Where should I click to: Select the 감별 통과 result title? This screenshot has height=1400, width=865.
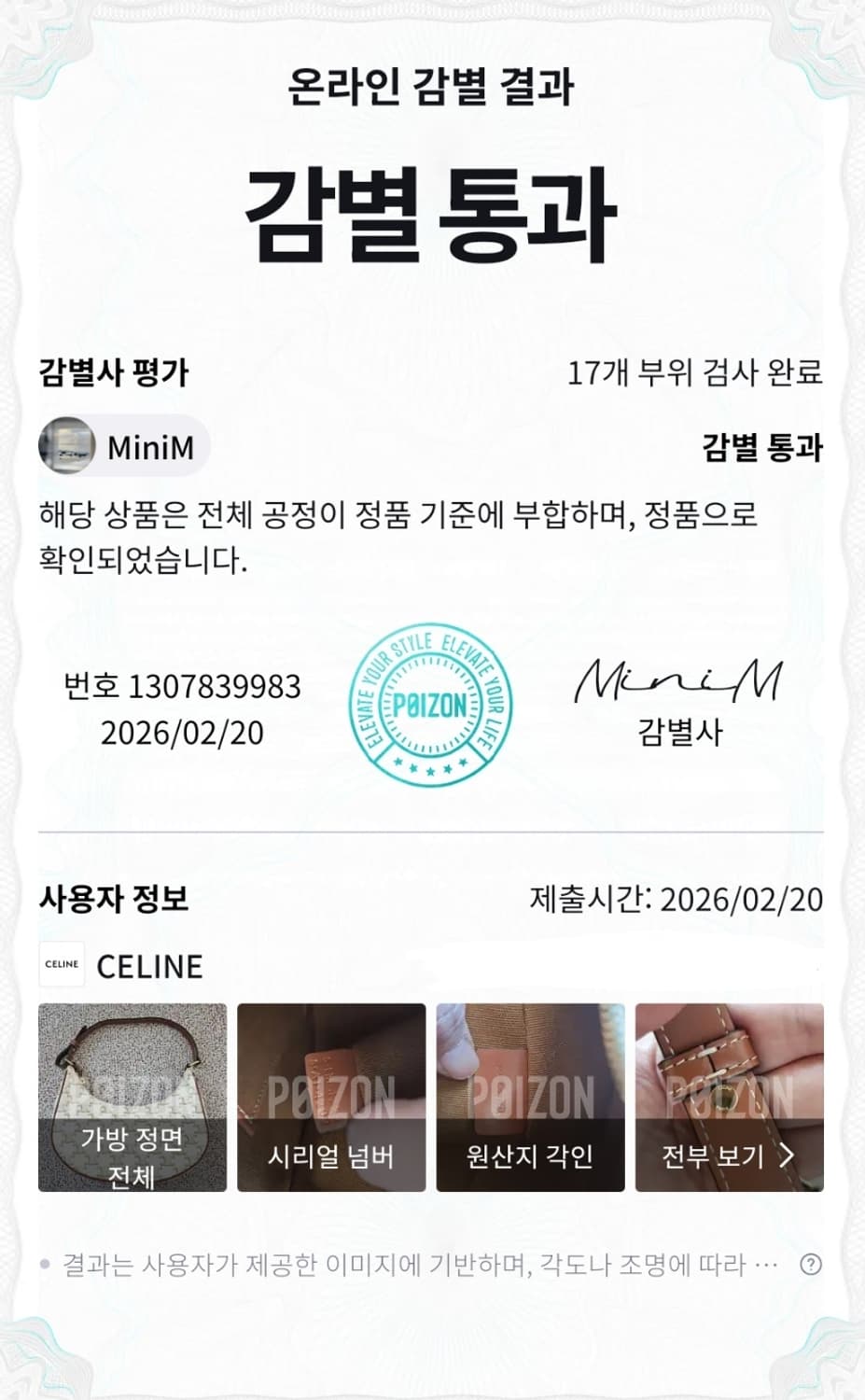coord(432,210)
